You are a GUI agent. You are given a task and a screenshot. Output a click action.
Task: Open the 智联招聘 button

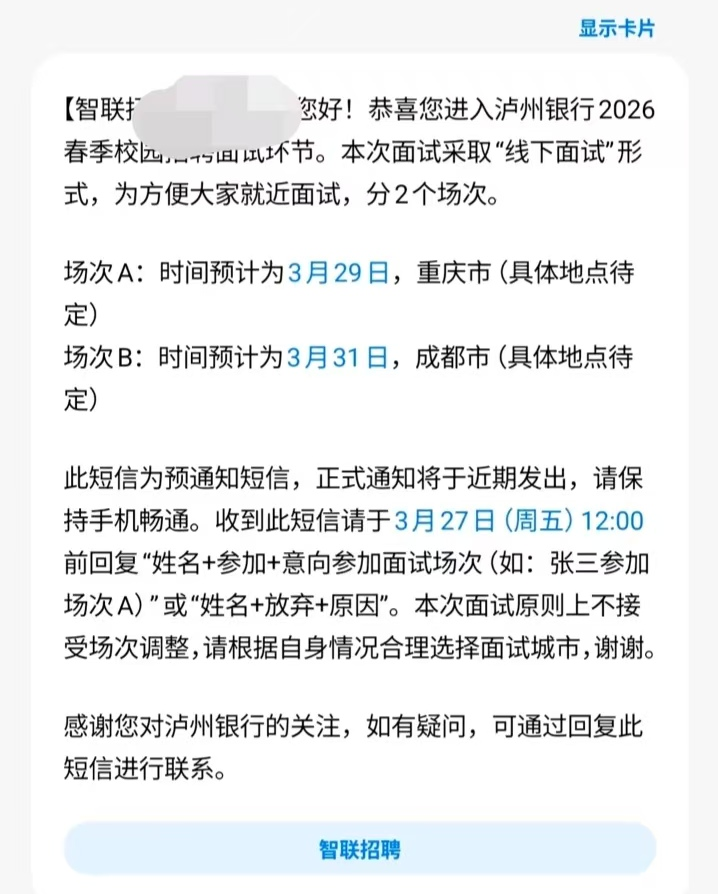point(360,850)
